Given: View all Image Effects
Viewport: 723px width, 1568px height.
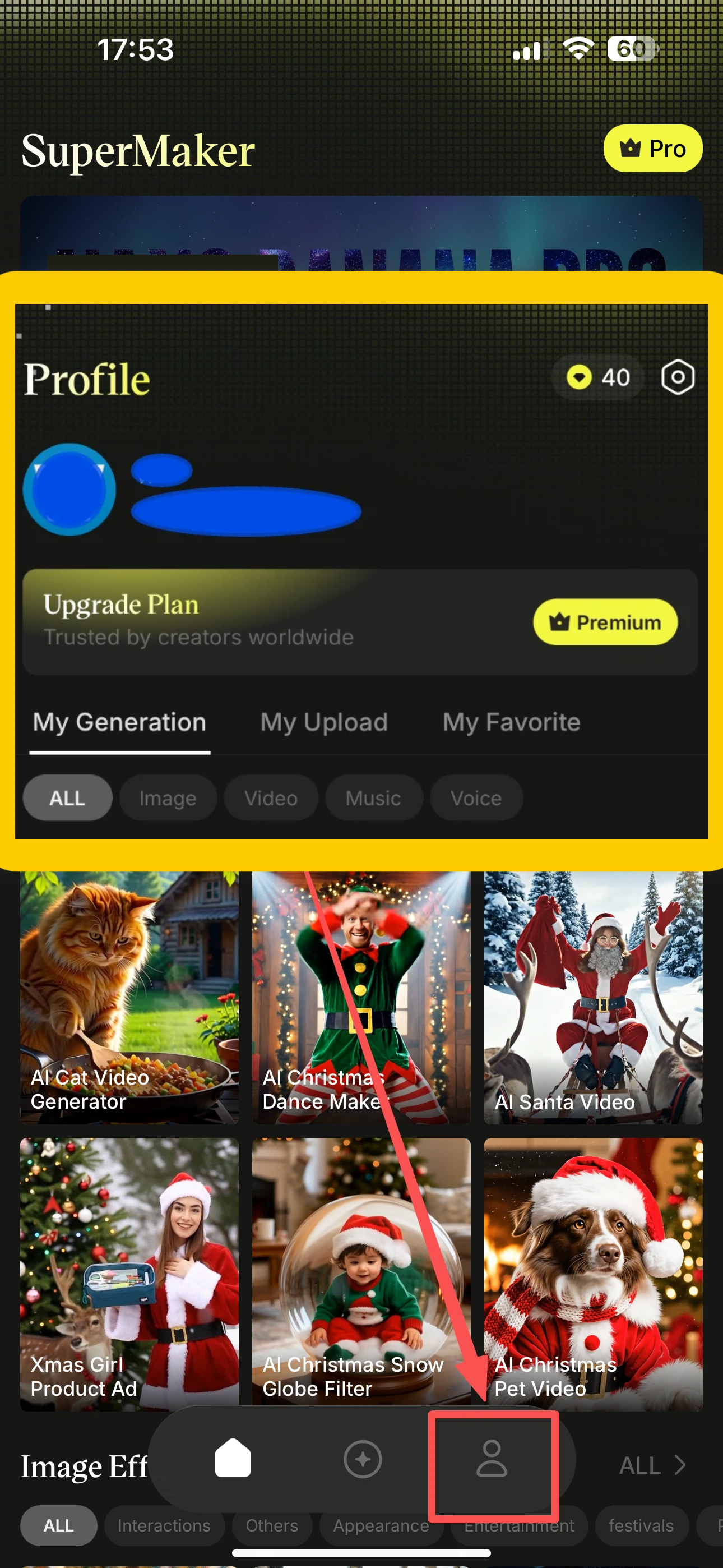Looking at the screenshot, I should [x=652, y=1466].
